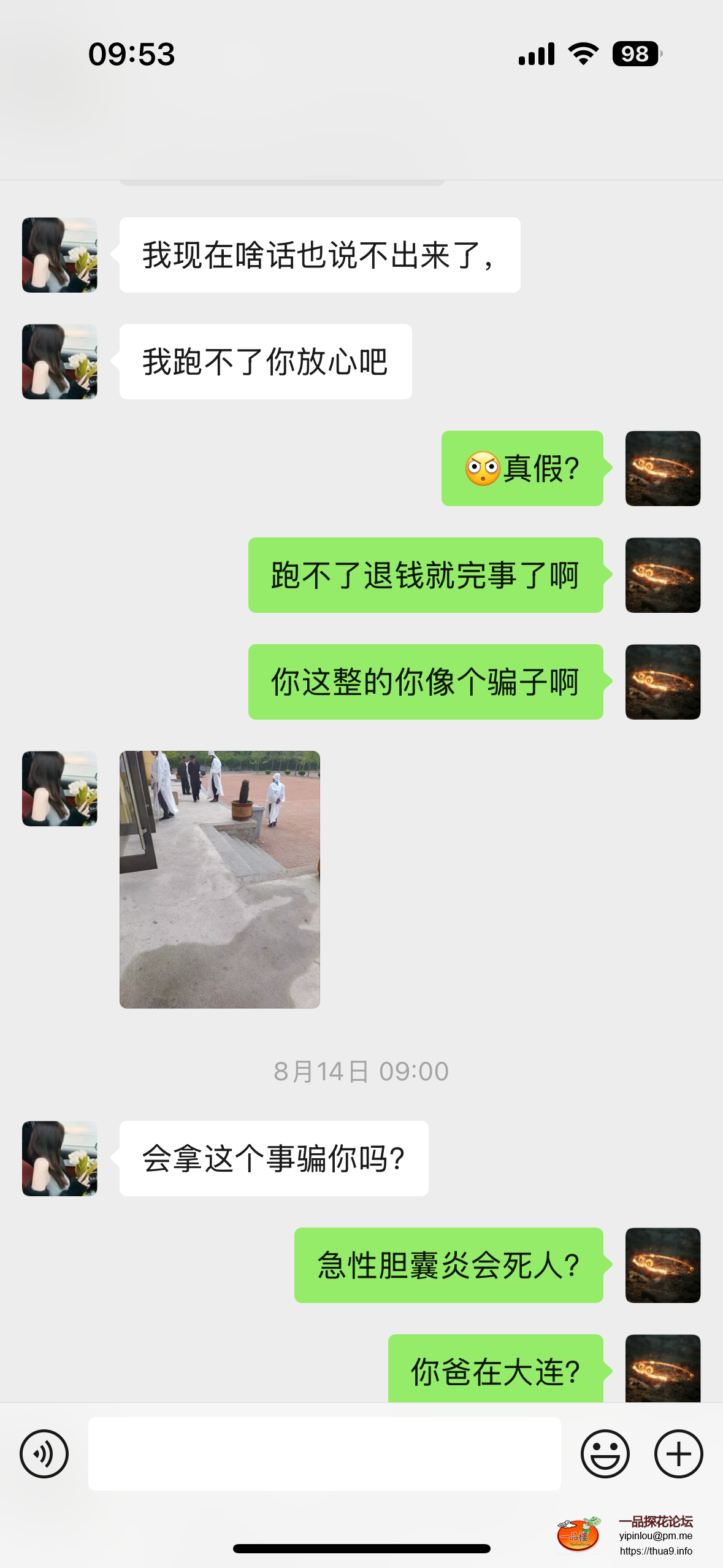723x1568 pixels.
Task: Tap the contact's avatar next to top message
Action: coord(59,254)
